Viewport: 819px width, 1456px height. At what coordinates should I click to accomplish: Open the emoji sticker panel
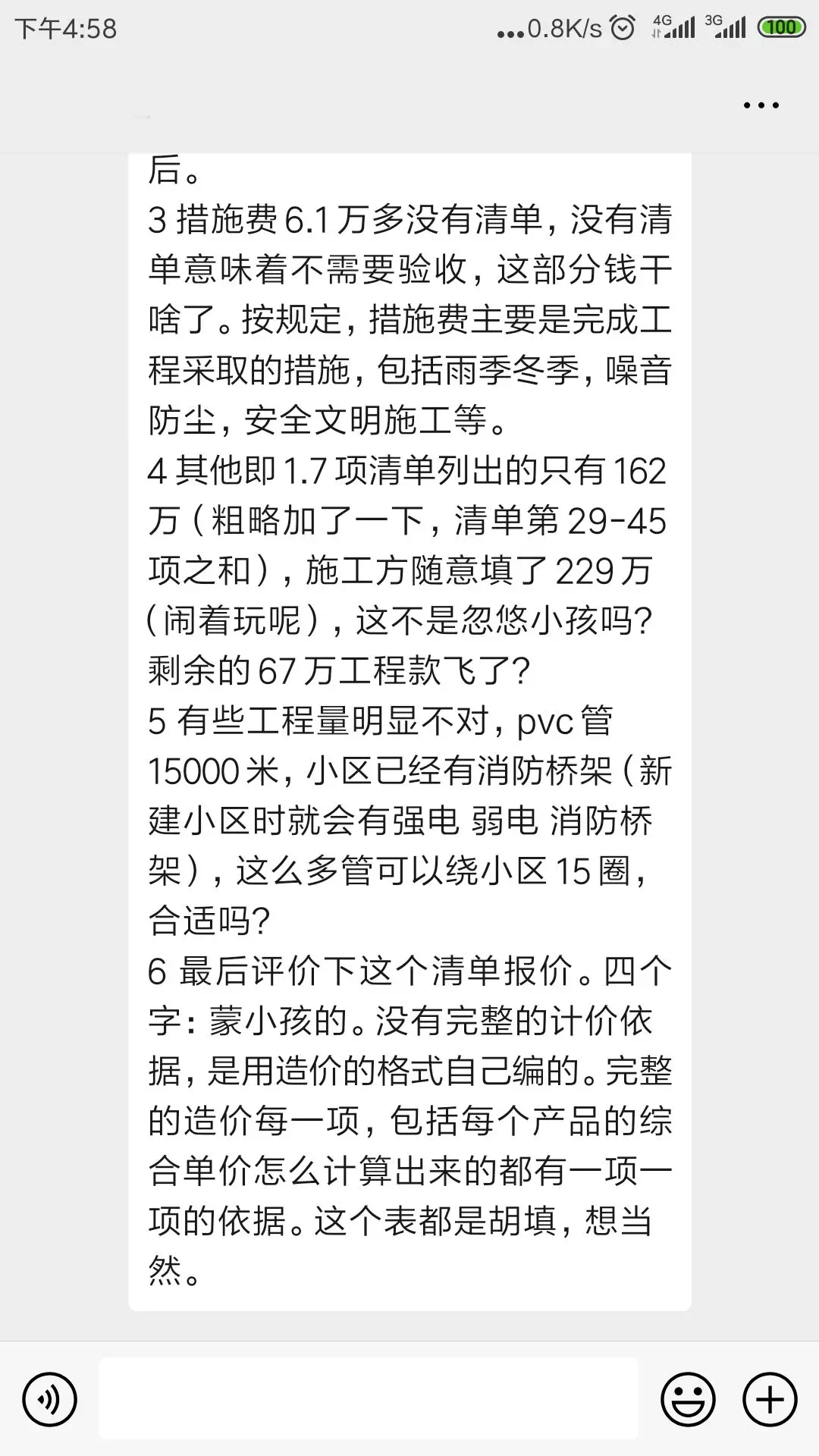688,1399
